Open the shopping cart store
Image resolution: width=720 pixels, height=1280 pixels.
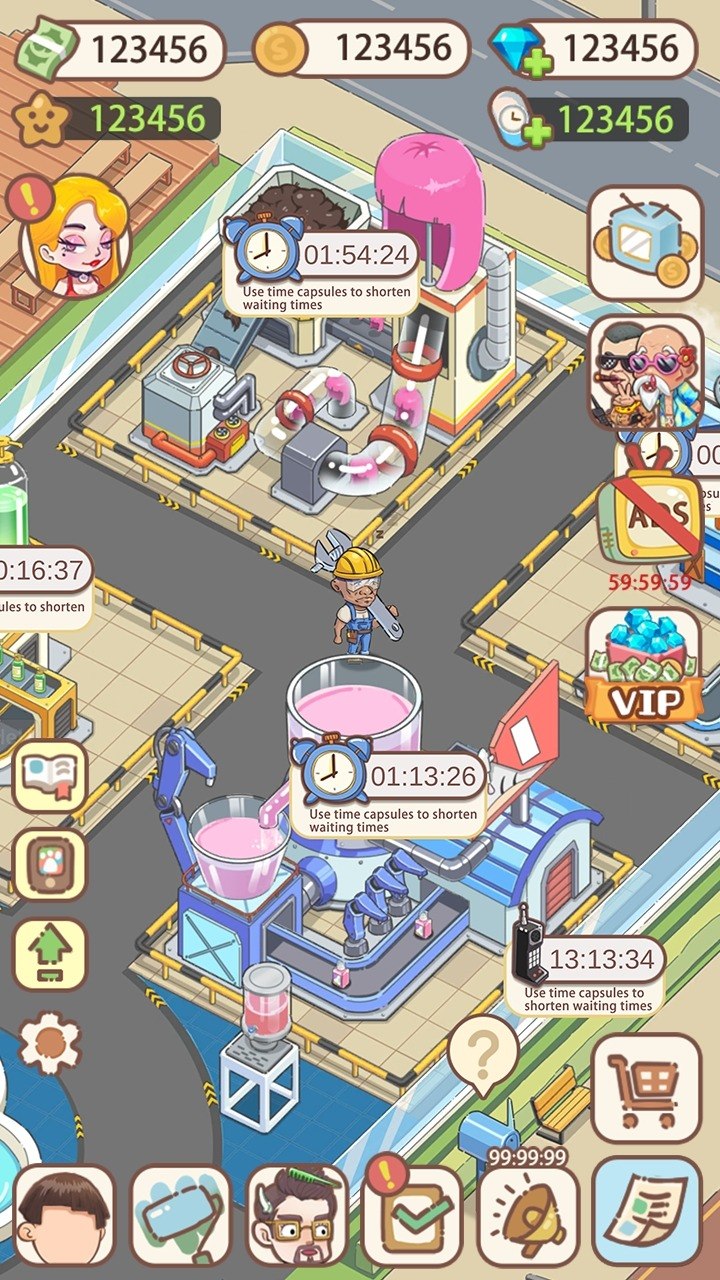click(646, 1087)
